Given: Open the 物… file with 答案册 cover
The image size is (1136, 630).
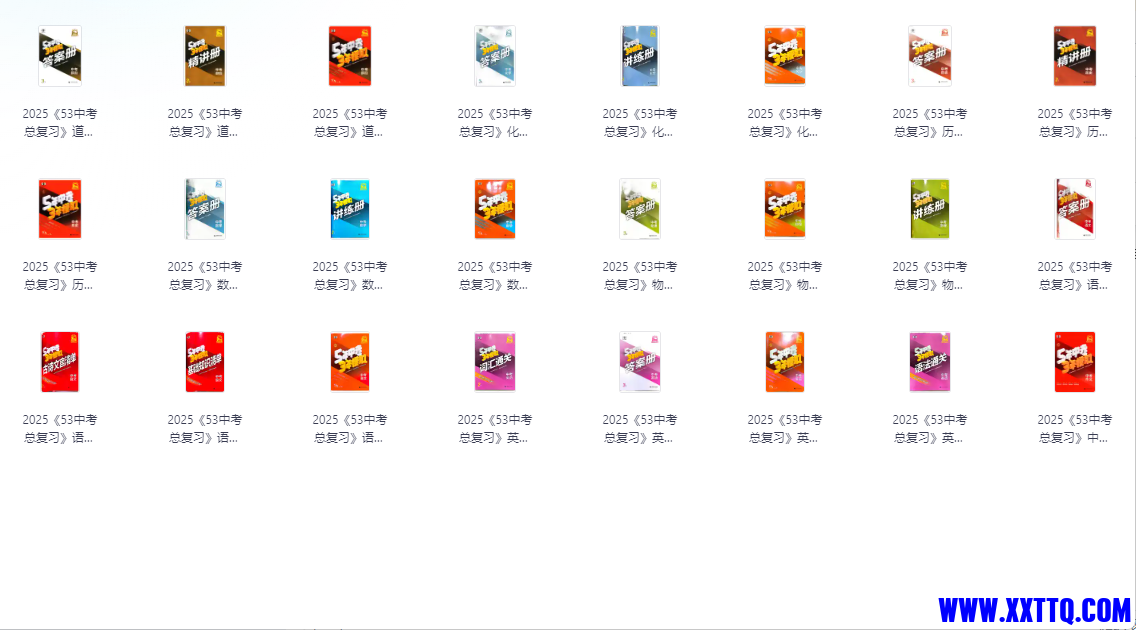Looking at the screenshot, I should tap(640, 209).
